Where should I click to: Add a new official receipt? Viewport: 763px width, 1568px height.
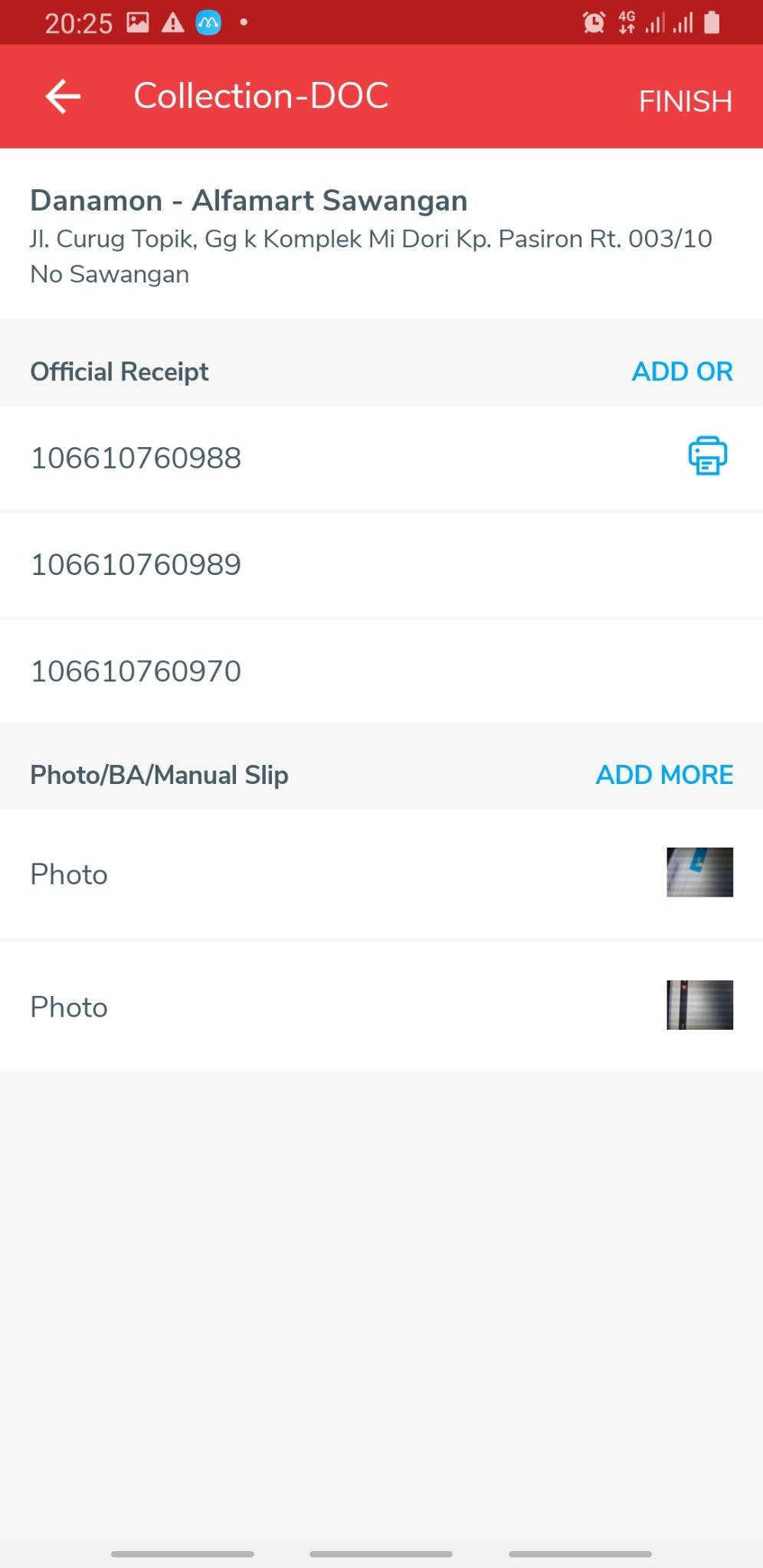click(682, 371)
